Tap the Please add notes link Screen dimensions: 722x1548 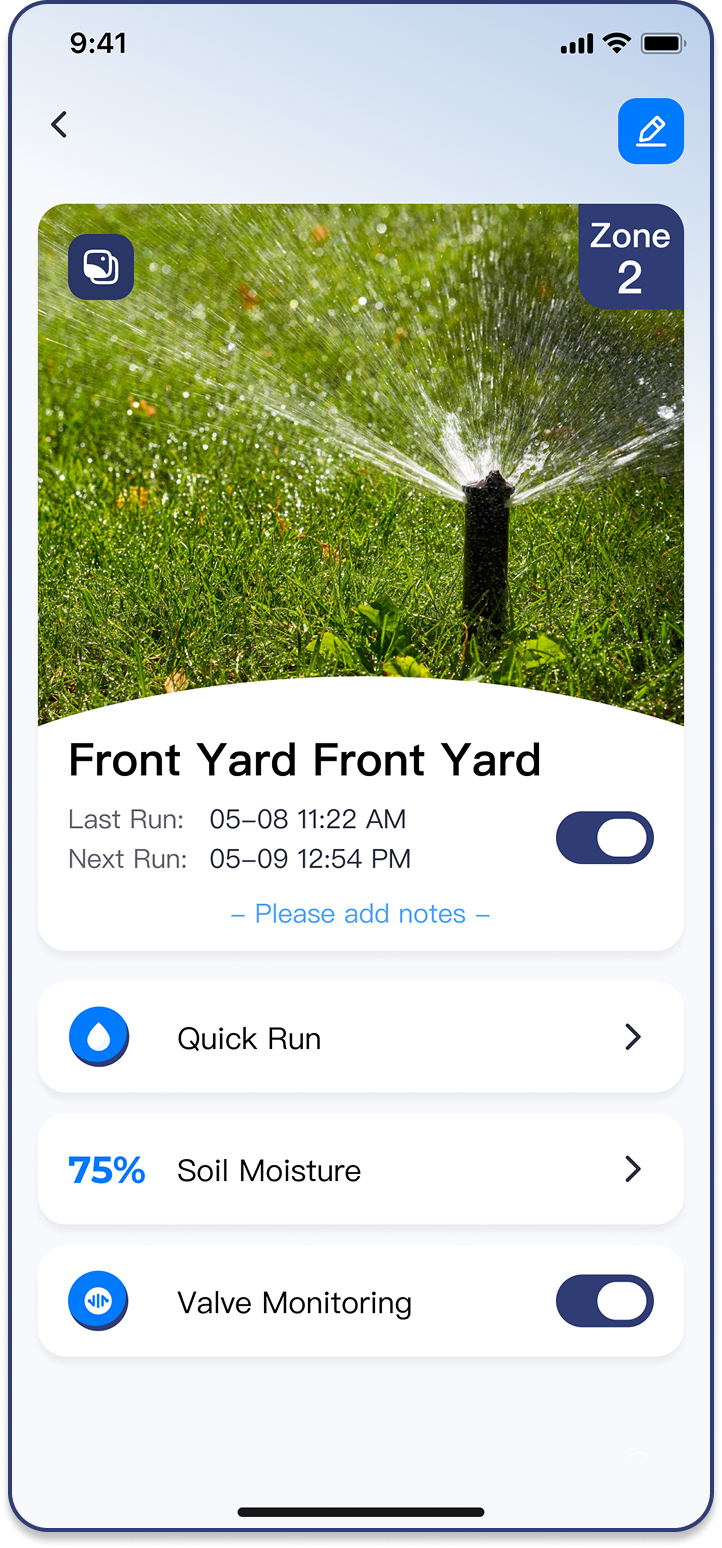pos(360,914)
